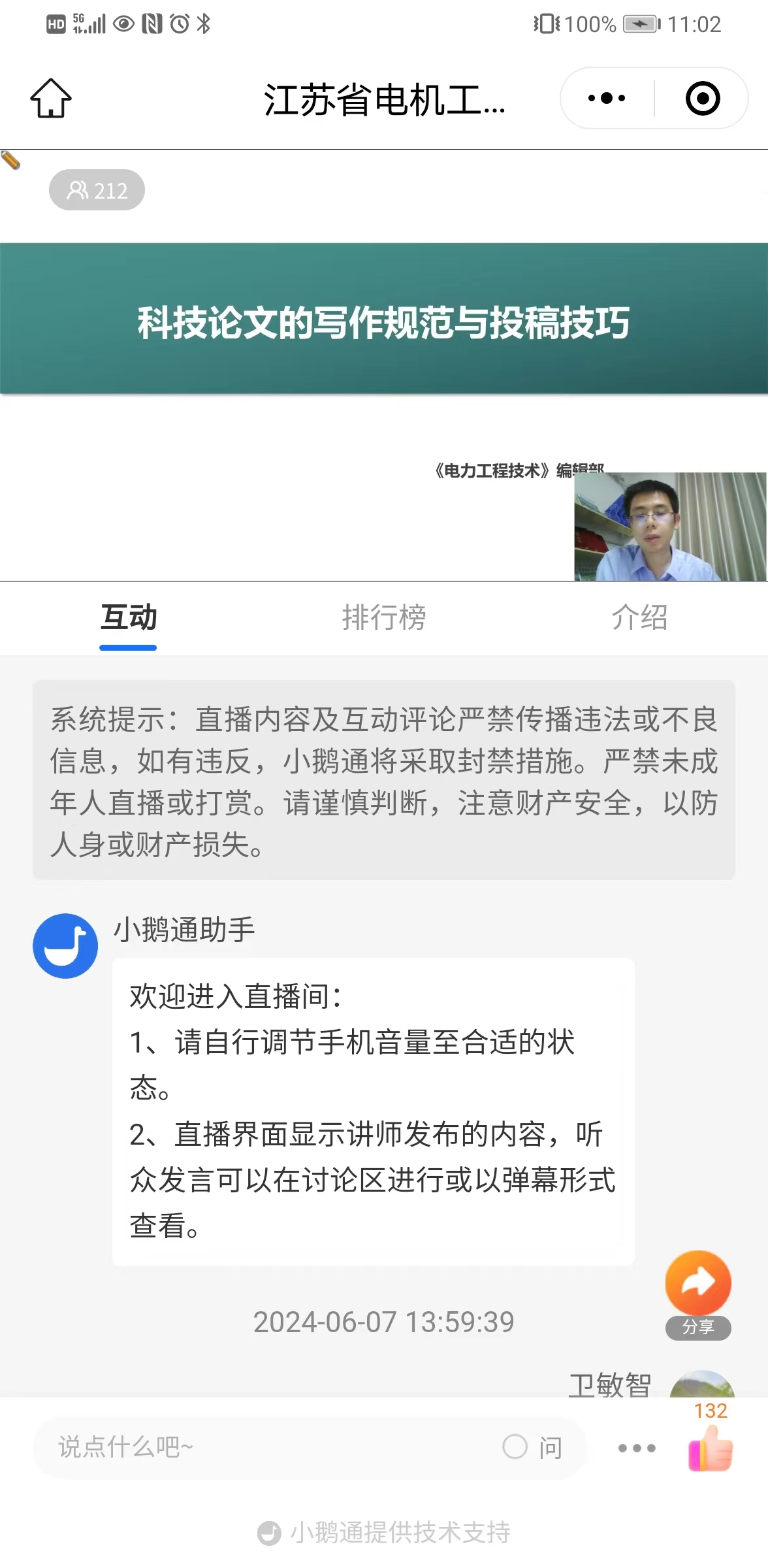Screen dimensions: 768x1568
Task: Switch to the 介绍 tab
Action: pyautogui.click(x=639, y=617)
